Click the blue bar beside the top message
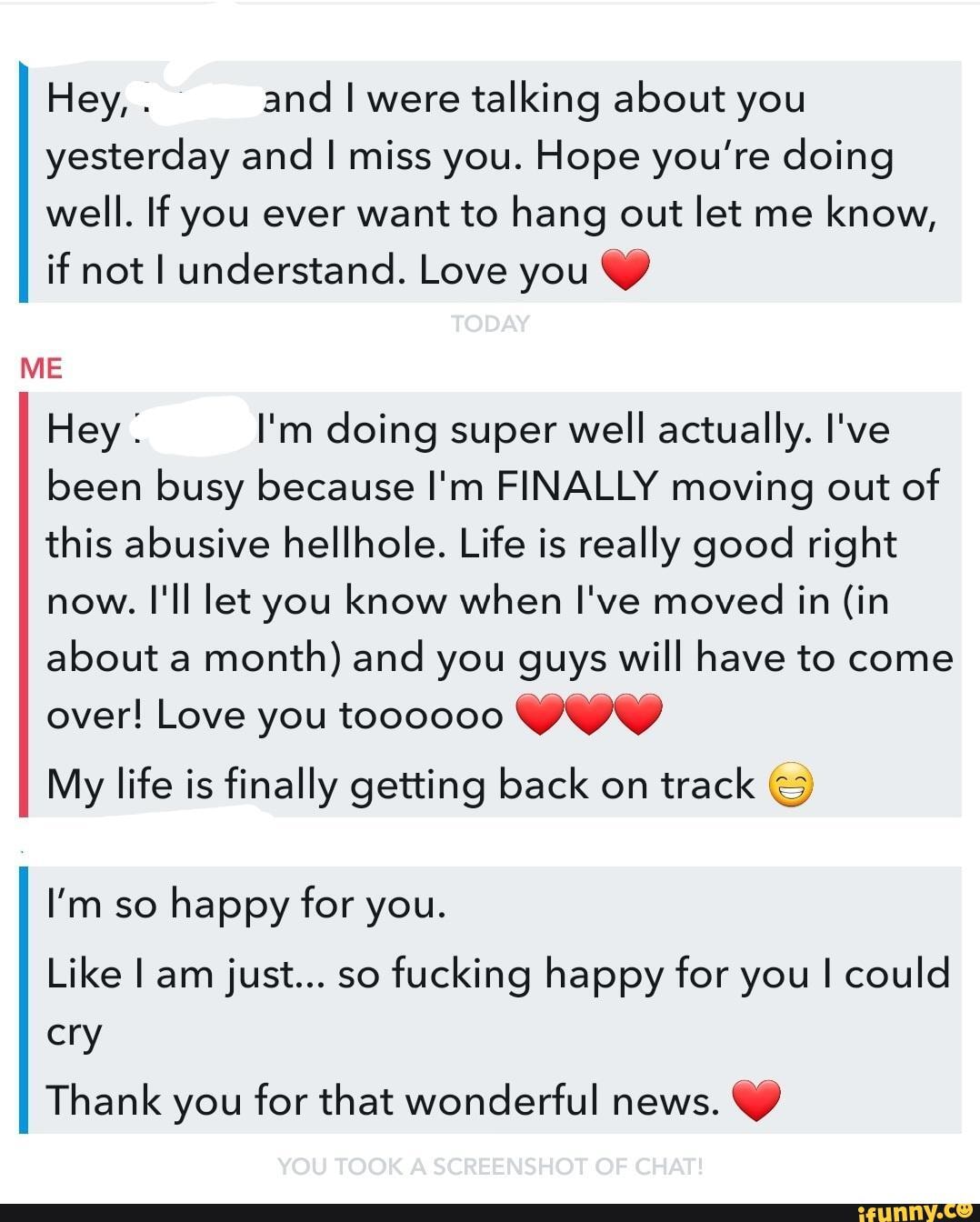Screen dimensions: 980x1222 coord(20,182)
